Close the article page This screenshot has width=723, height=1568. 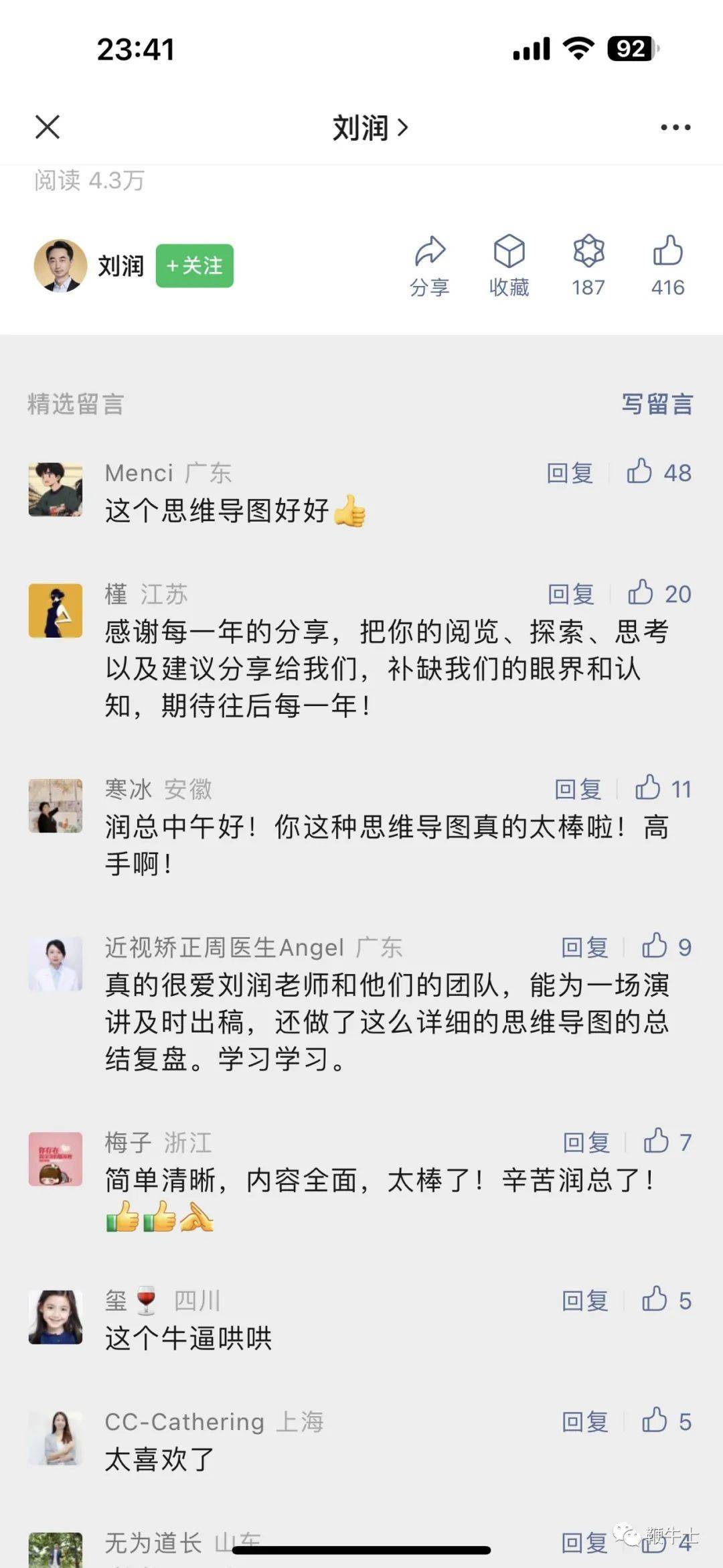pos(48,127)
